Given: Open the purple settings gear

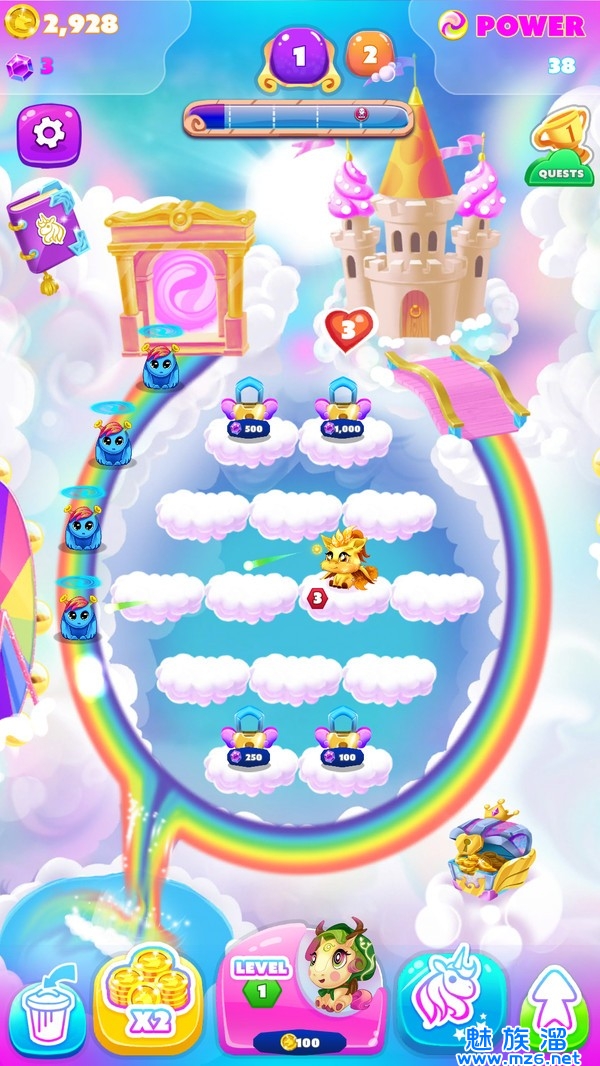Looking at the screenshot, I should click(x=48, y=134).
